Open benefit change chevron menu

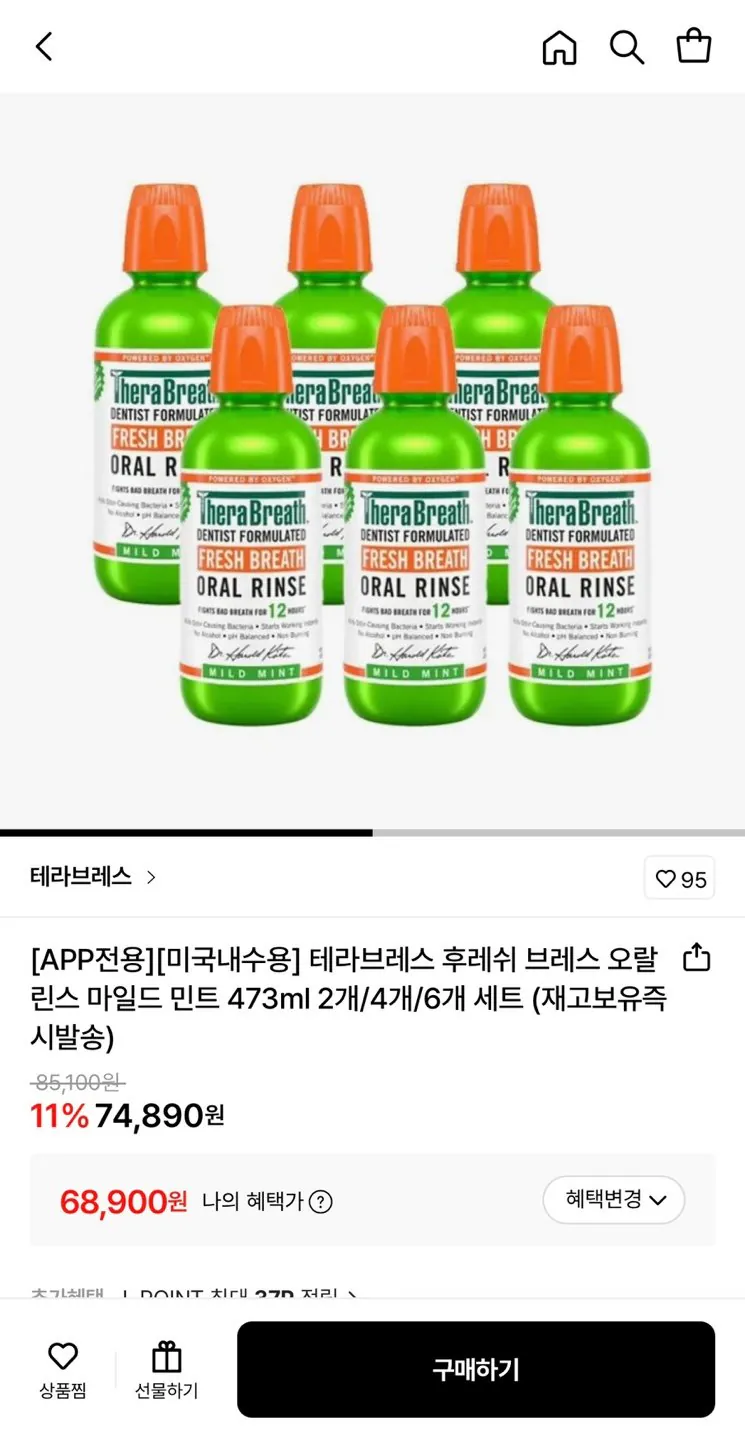click(655, 1200)
